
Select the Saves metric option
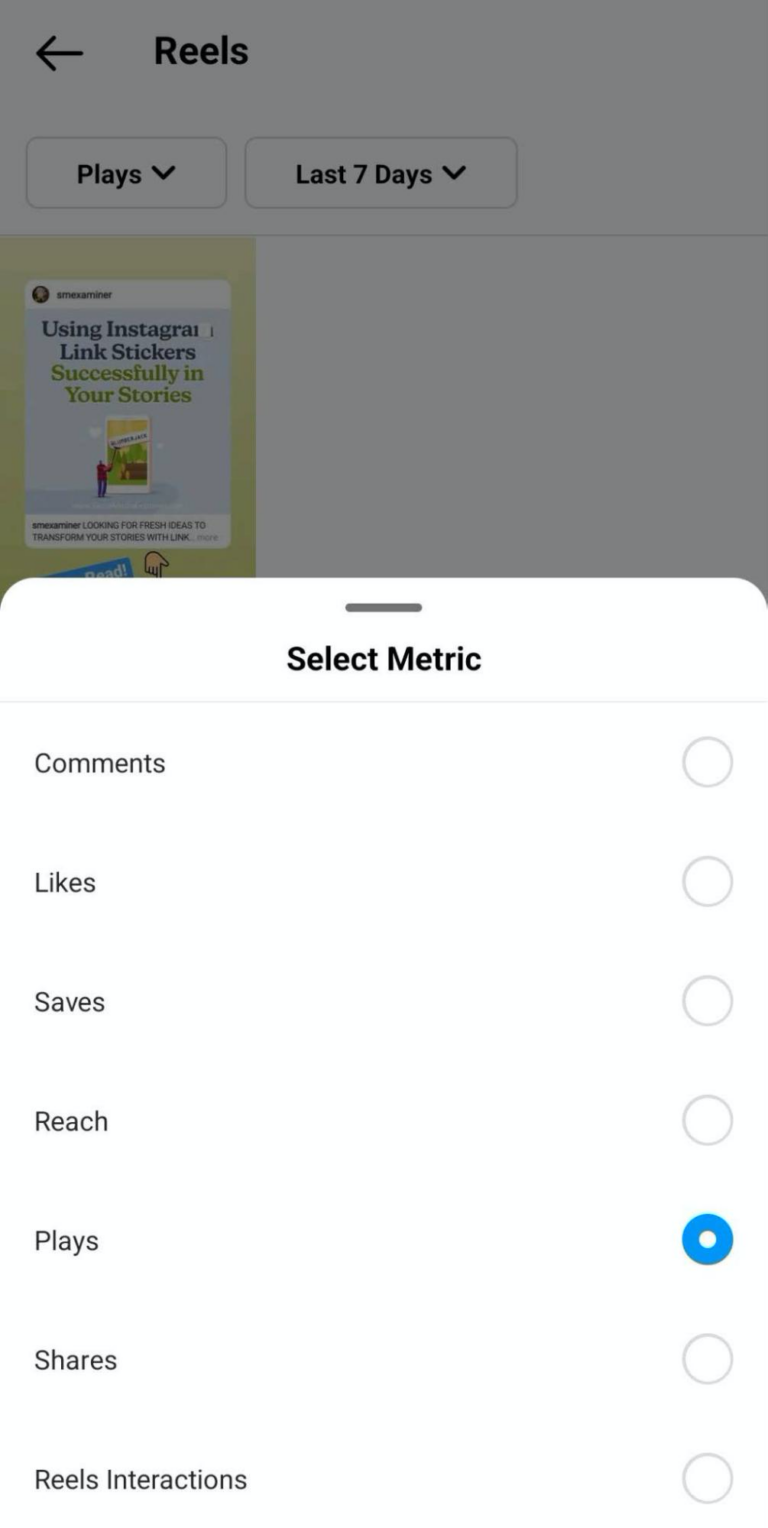tap(707, 1001)
